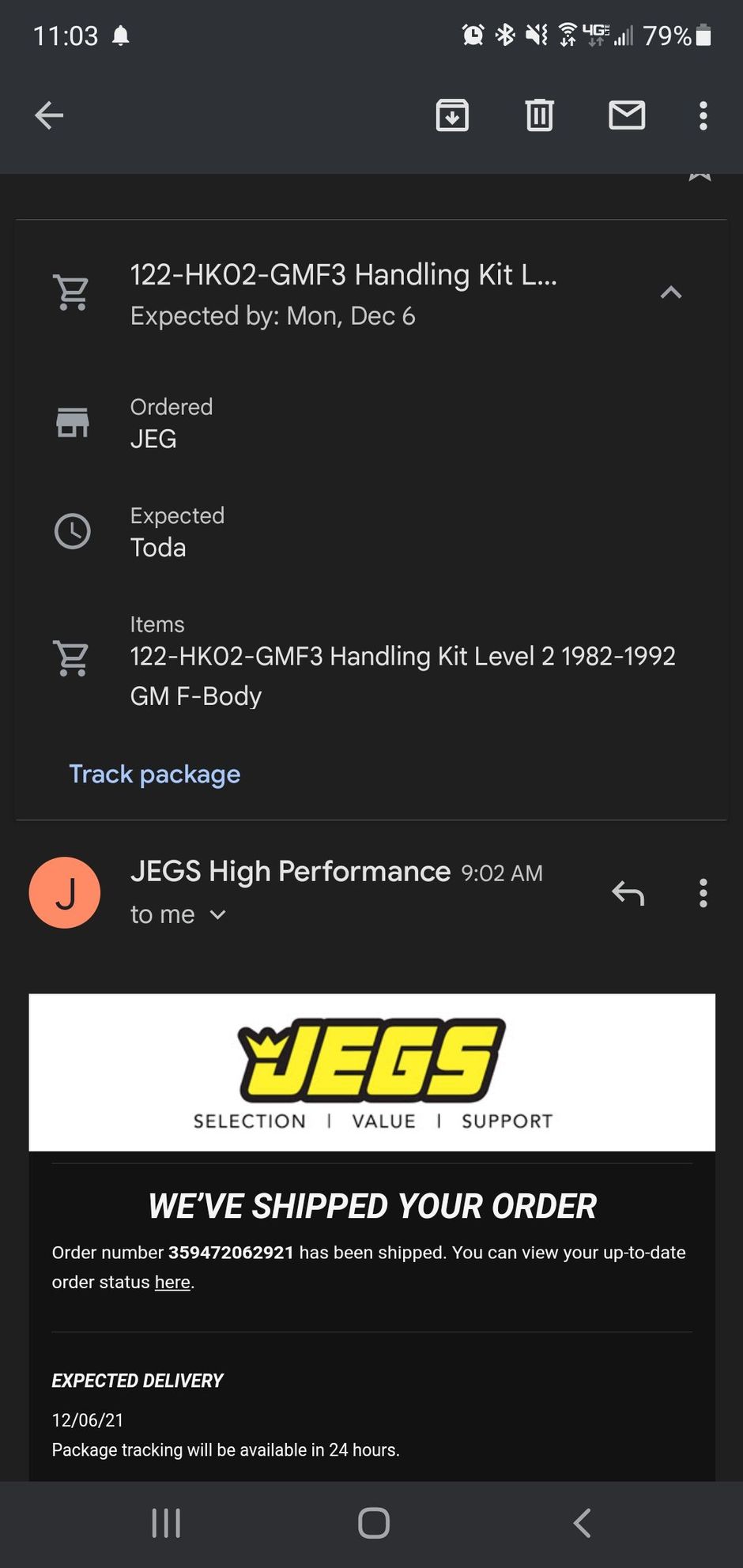743x1568 pixels.
Task: Collapse the order summary card
Action: tap(670, 293)
